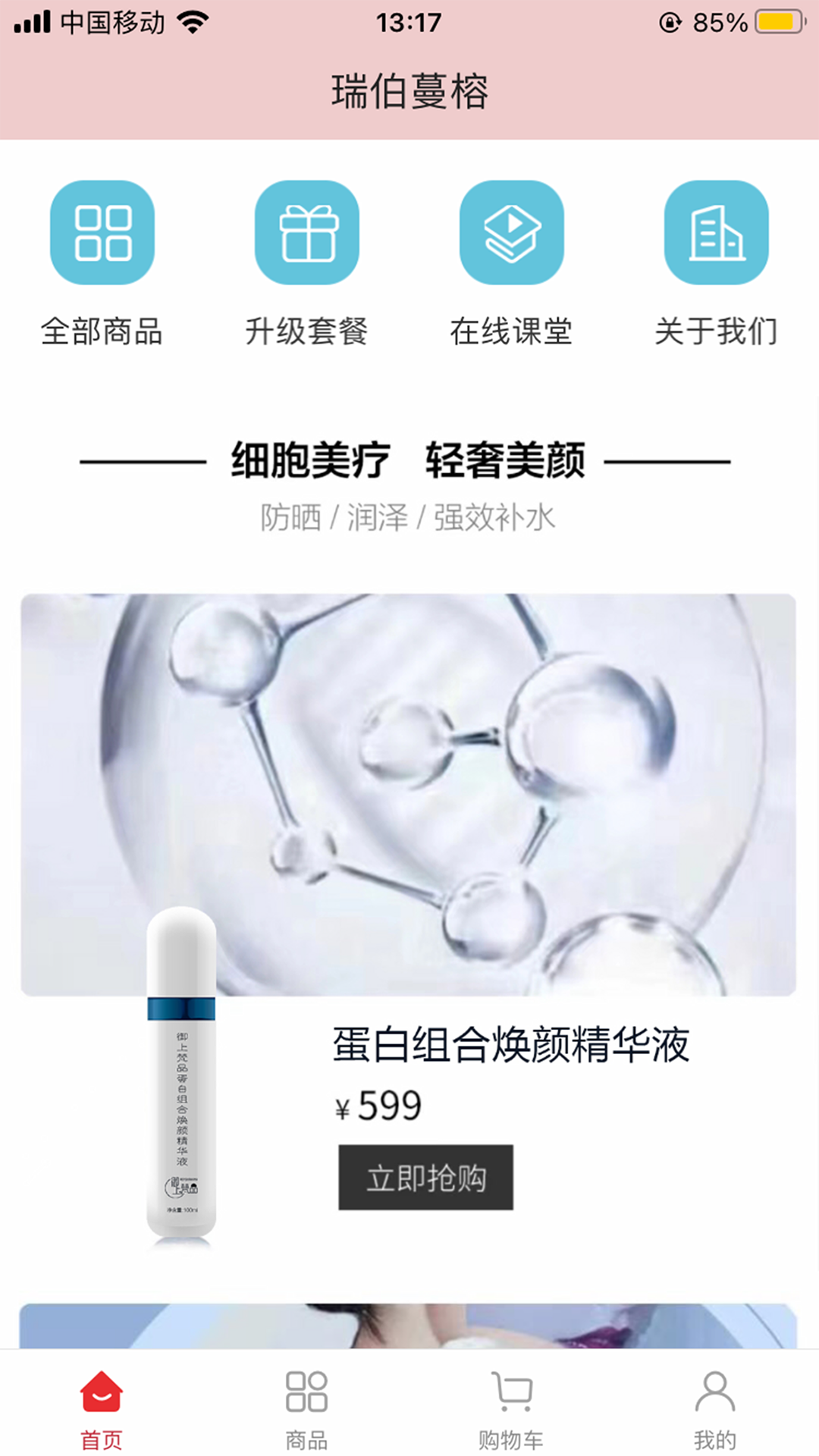The height and width of the screenshot is (1456, 819).
Task: Tap the Wi-Fi icon in status bar
Action: tap(195, 21)
